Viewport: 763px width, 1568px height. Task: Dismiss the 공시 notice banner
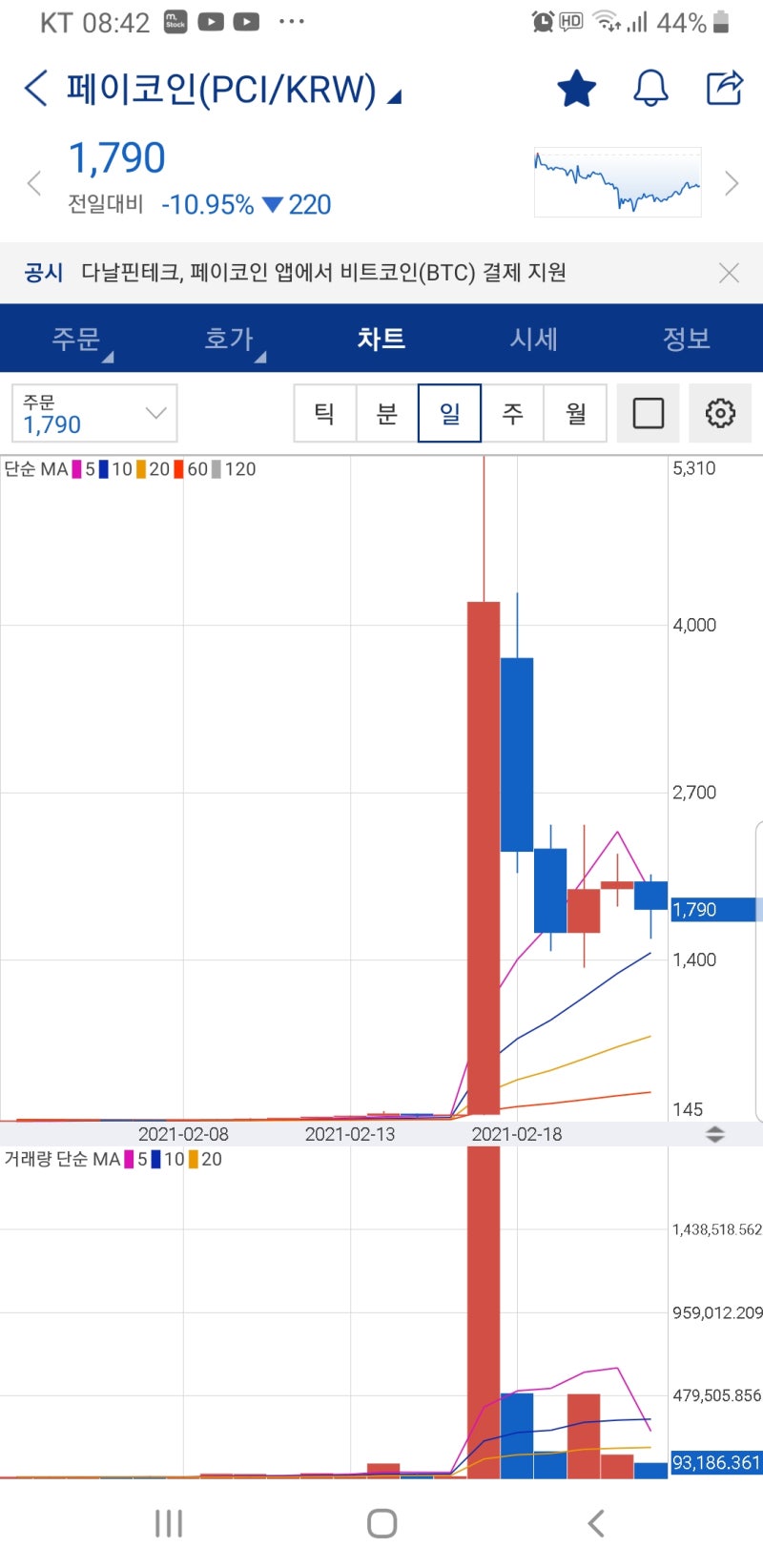tap(729, 274)
